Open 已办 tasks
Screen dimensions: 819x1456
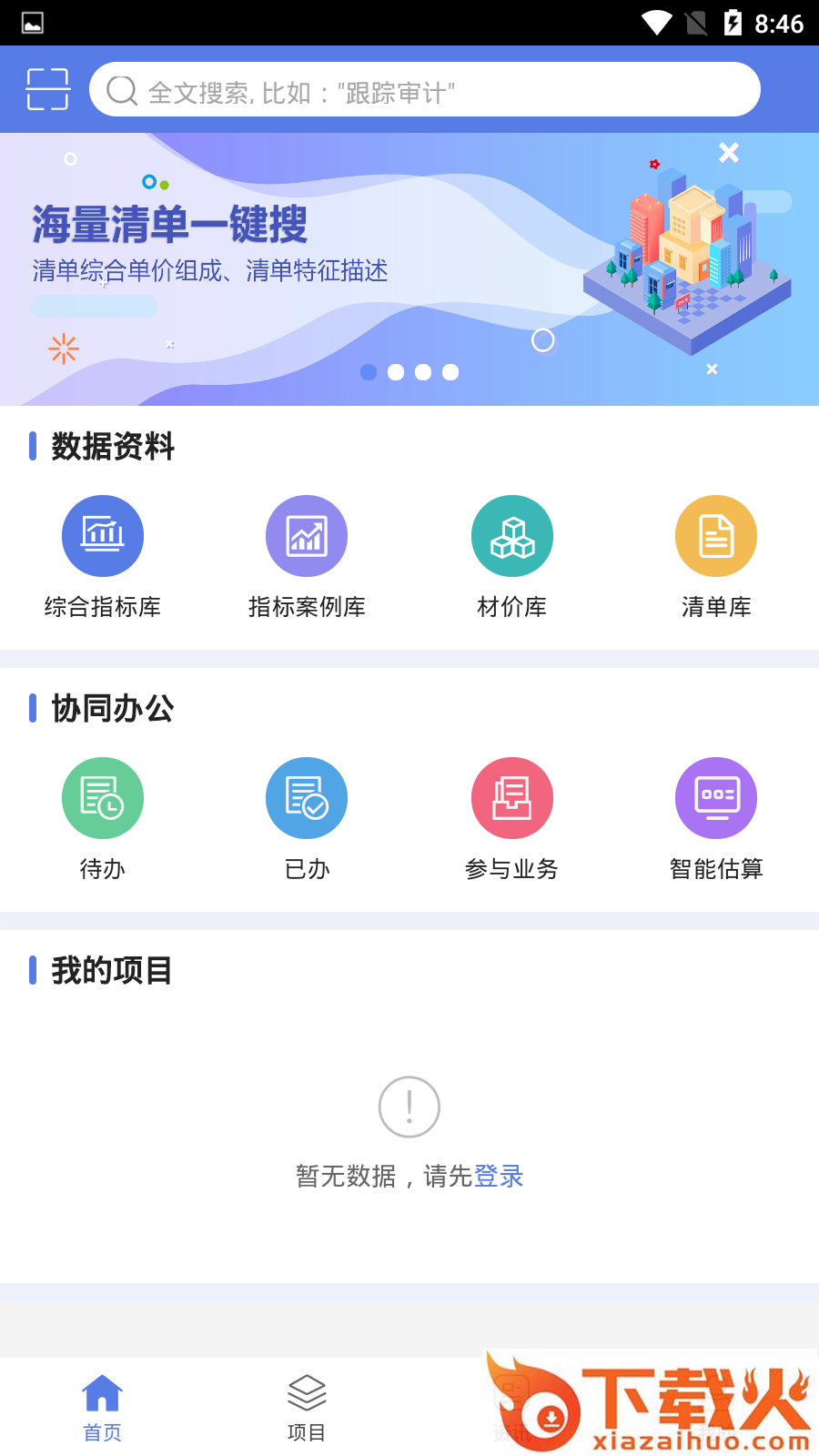[307, 799]
